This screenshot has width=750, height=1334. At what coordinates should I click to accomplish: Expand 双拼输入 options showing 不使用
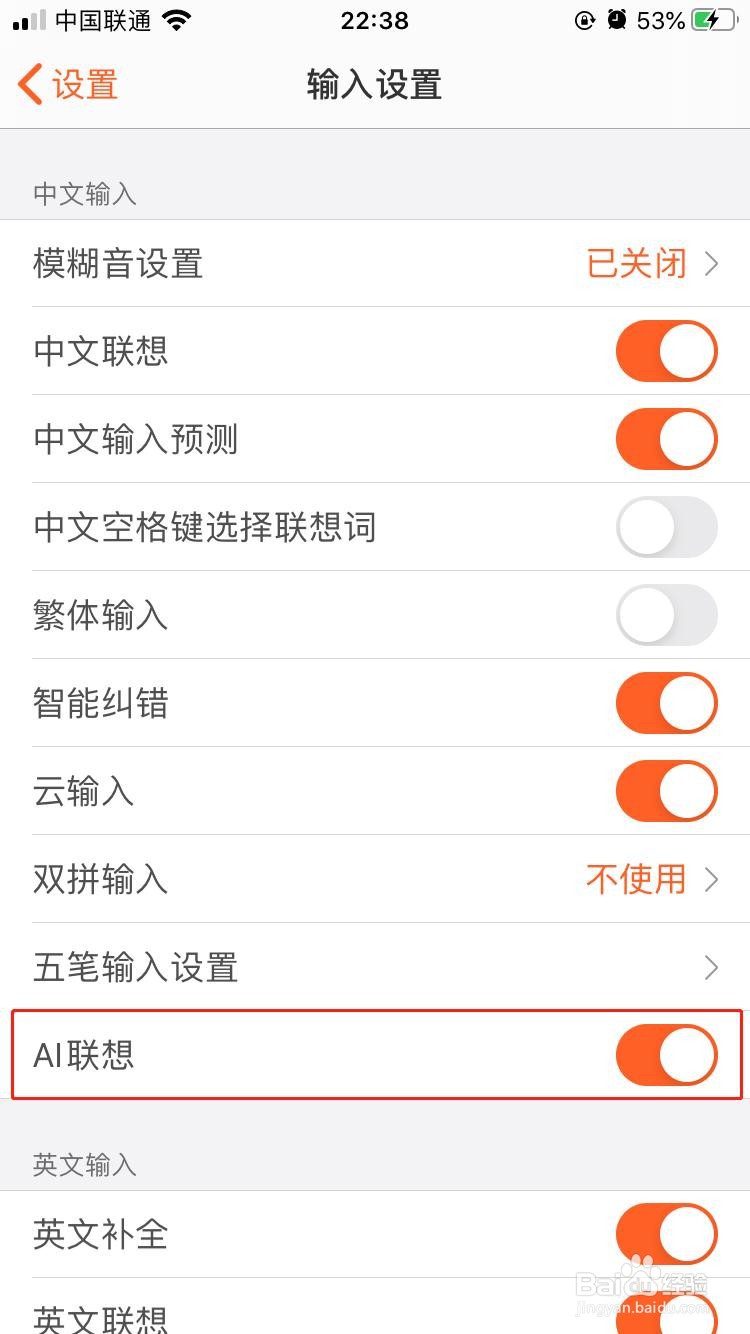point(375,879)
